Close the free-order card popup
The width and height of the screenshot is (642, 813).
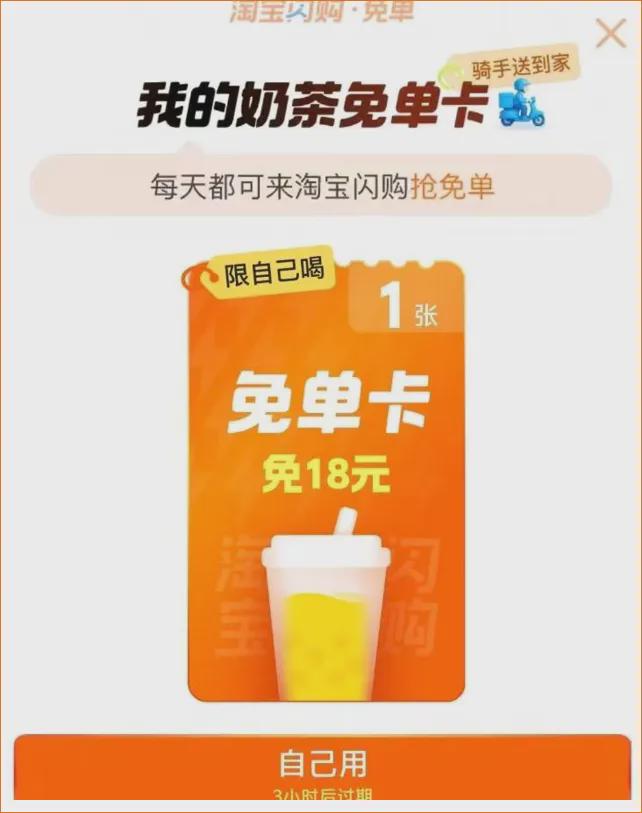coord(610,35)
